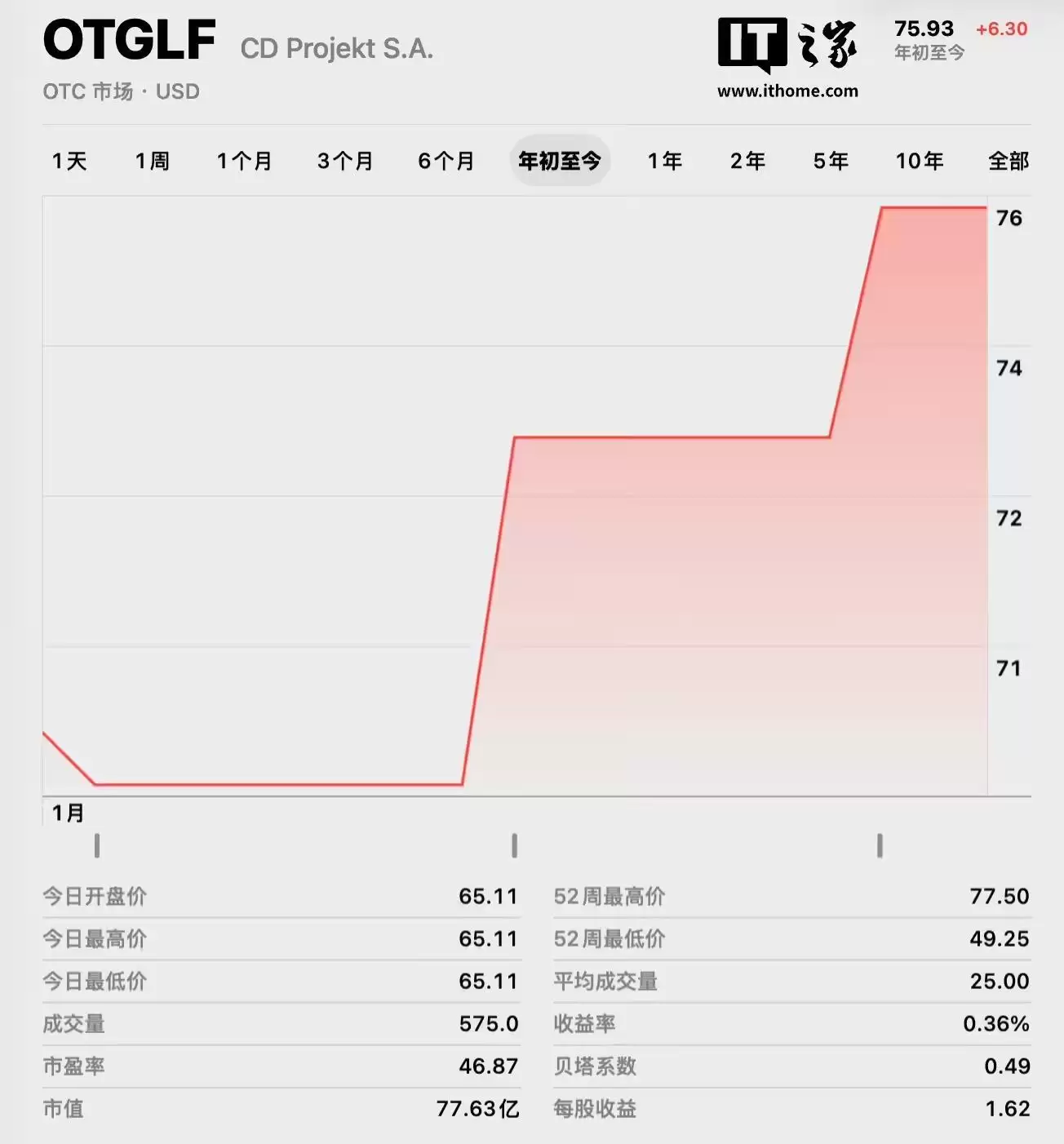Image resolution: width=1064 pixels, height=1144 pixels.
Task: Switch to the 3个月 view
Action: click(x=344, y=162)
